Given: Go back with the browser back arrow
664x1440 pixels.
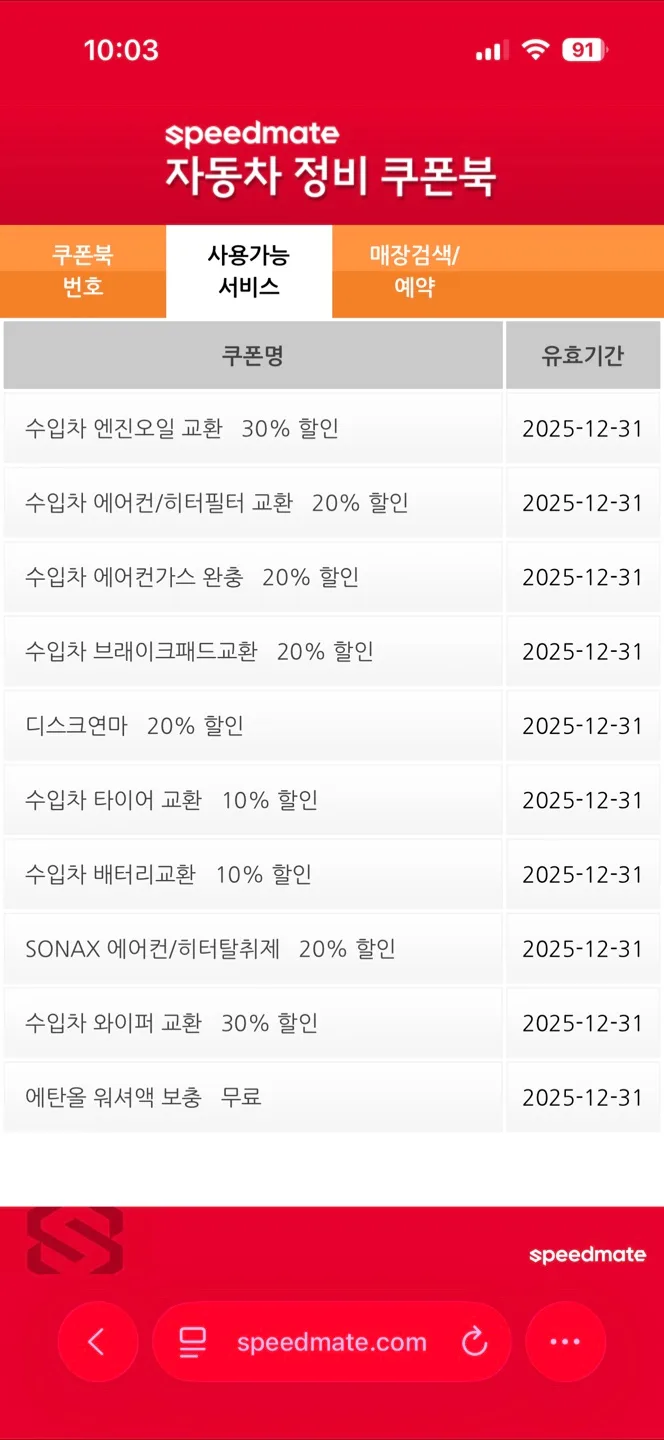Looking at the screenshot, I should coord(97,1342).
